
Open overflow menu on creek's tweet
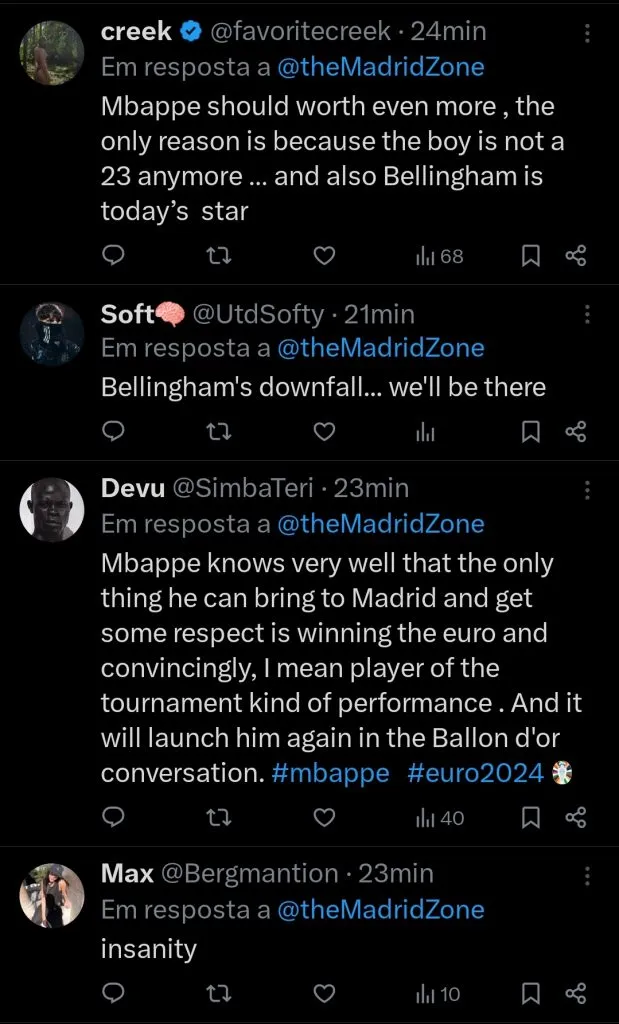(587, 33)
